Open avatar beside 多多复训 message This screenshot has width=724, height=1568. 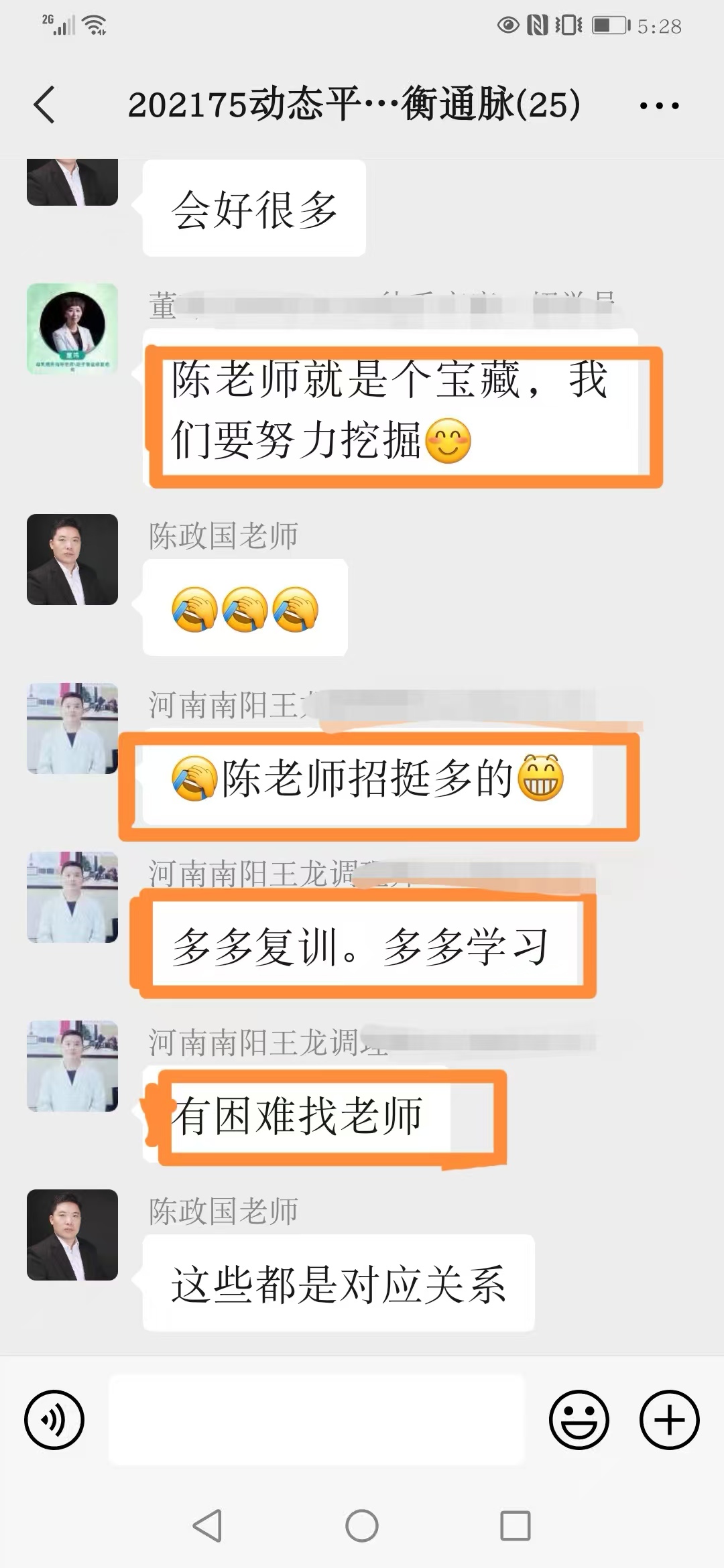(x=72, y=897)
